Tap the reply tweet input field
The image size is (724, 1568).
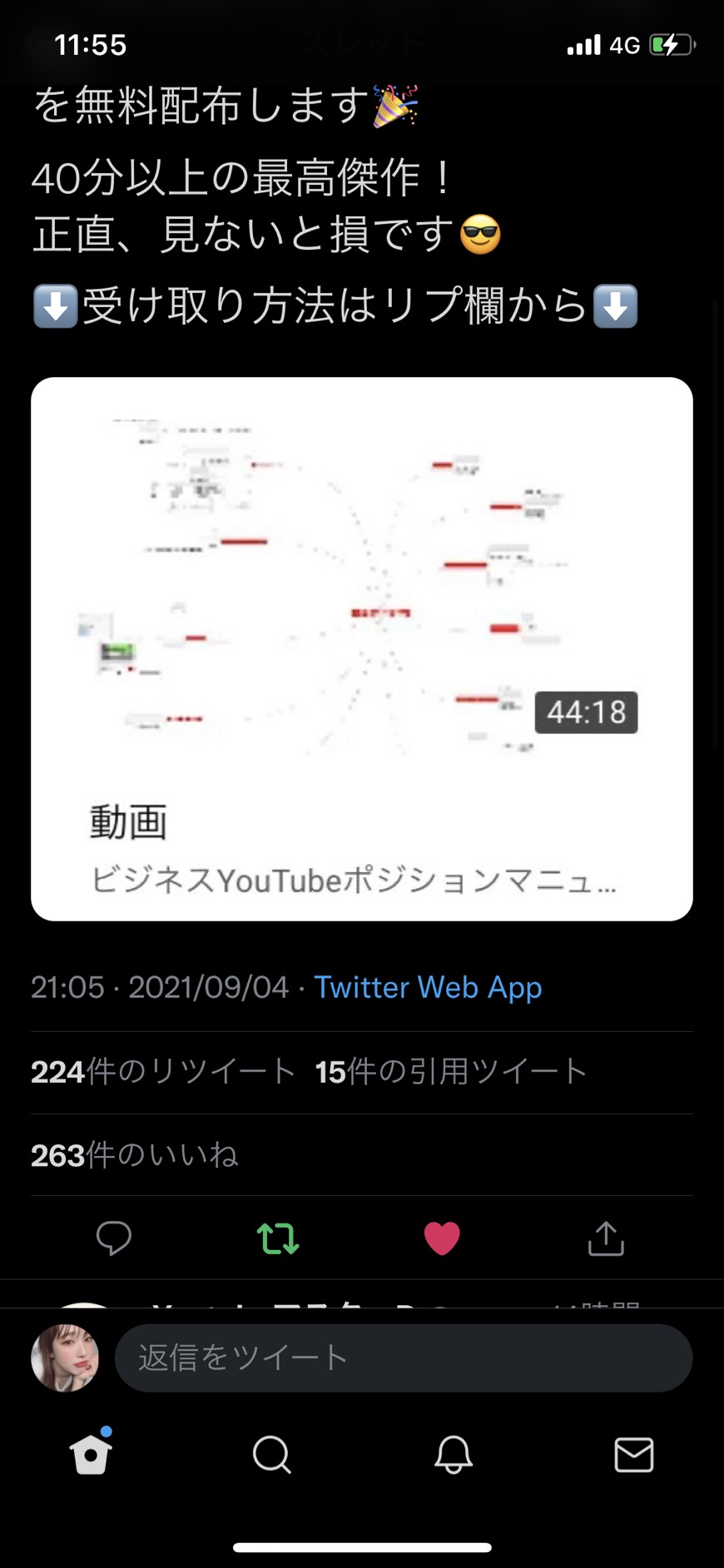(x=404, y=1357)
